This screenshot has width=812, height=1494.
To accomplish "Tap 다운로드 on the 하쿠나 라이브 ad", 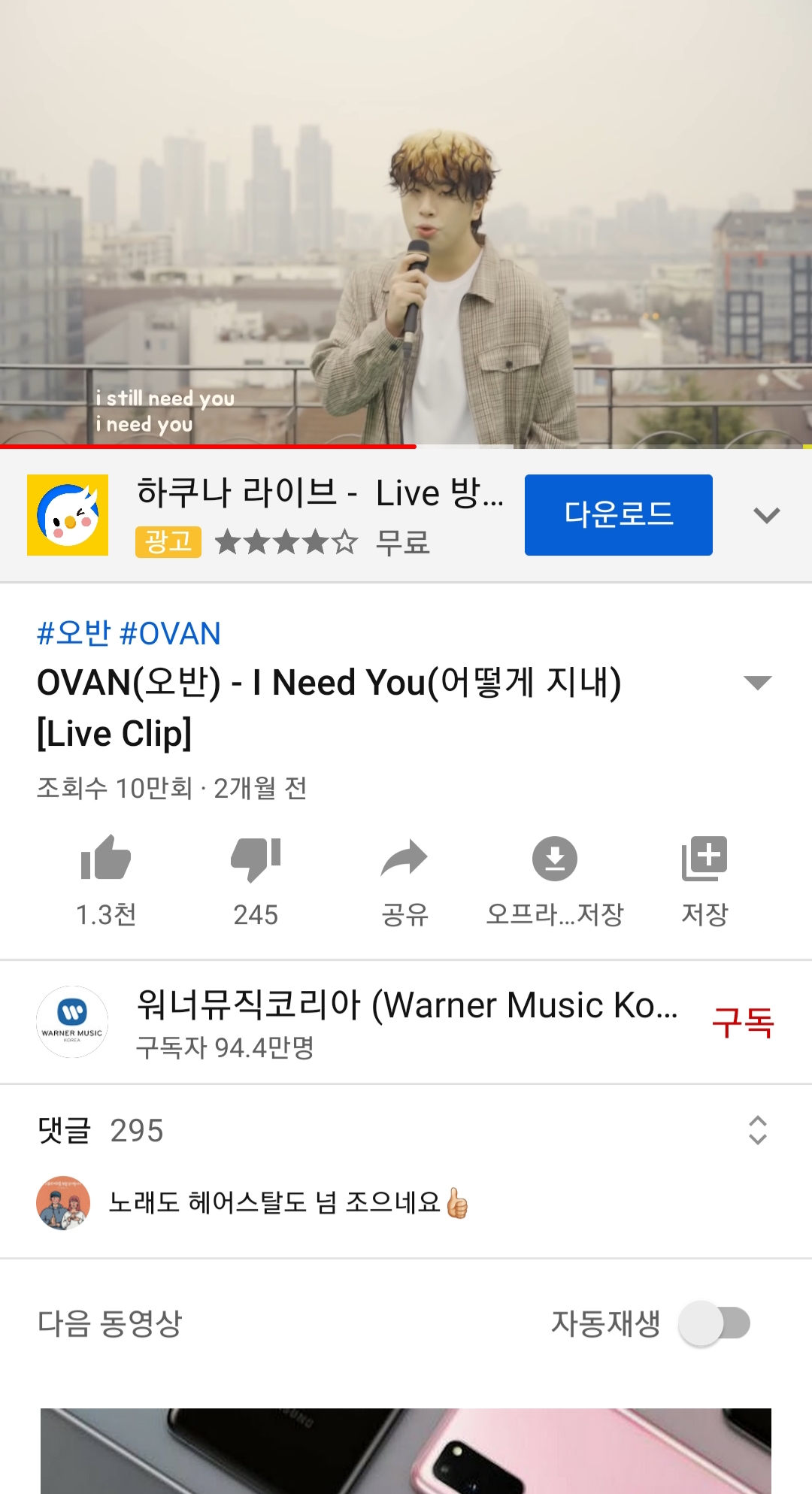I will click(618, 515).
